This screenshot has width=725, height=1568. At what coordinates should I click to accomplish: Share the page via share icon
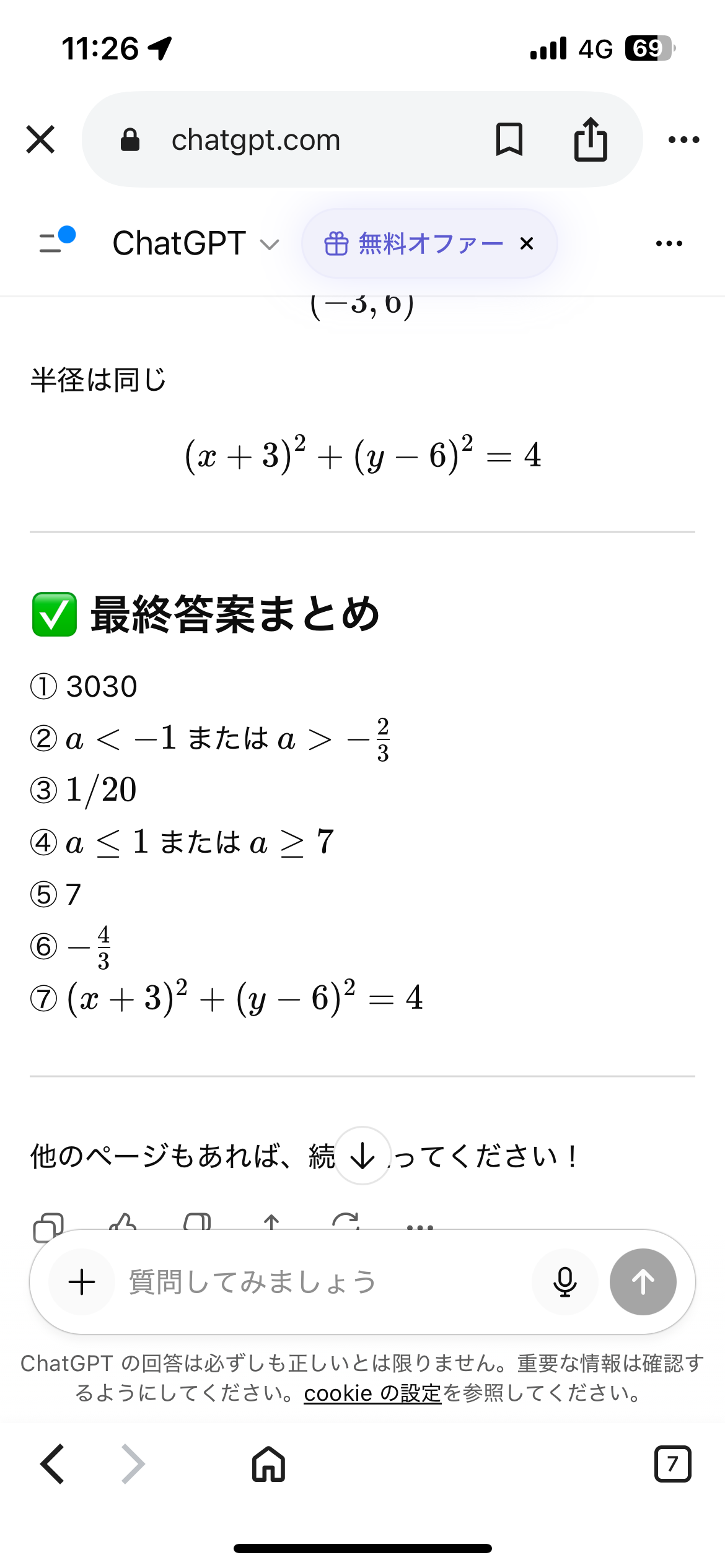pos(590,139)
